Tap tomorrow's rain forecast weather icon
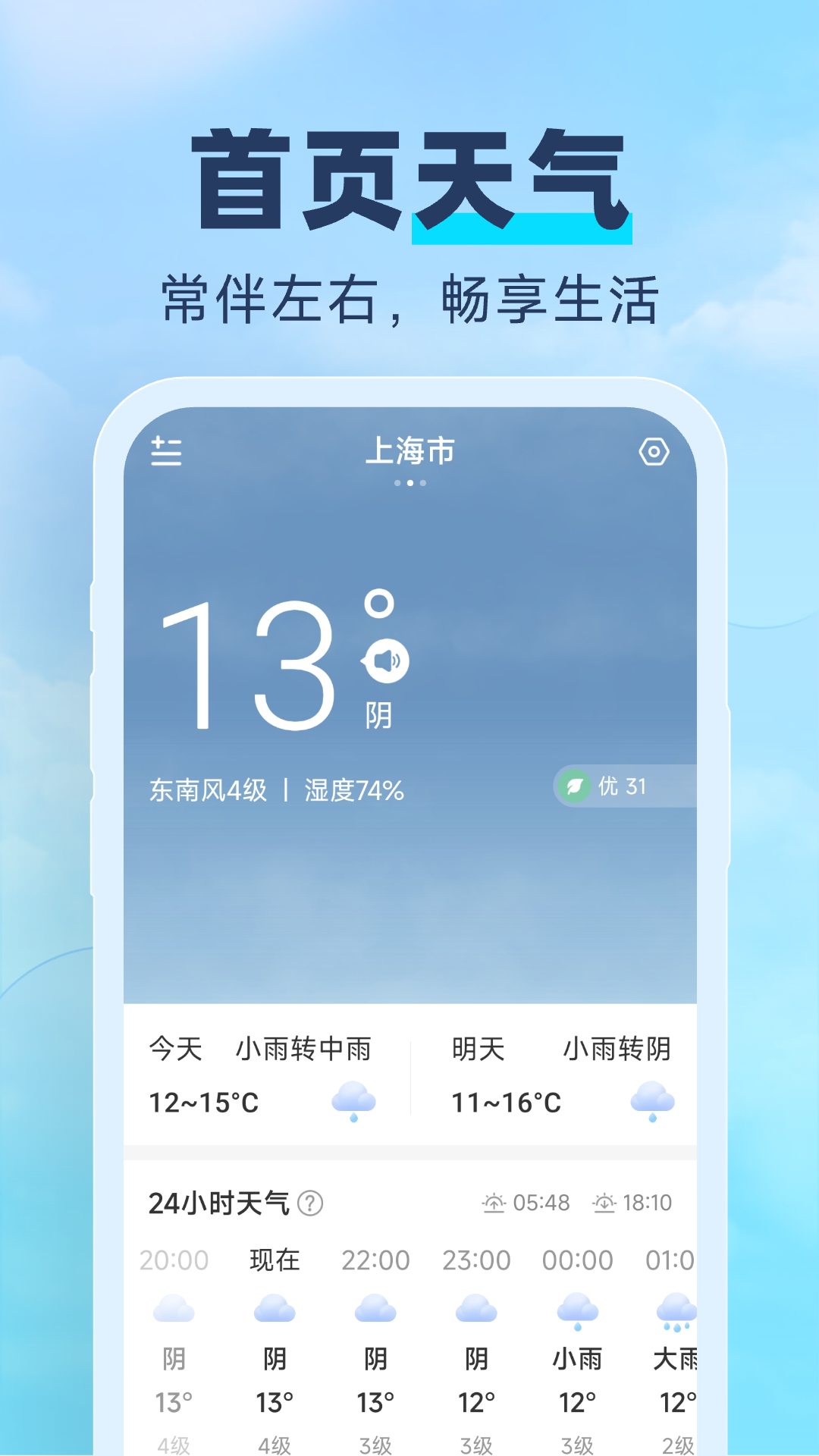 pos(652,1099)
